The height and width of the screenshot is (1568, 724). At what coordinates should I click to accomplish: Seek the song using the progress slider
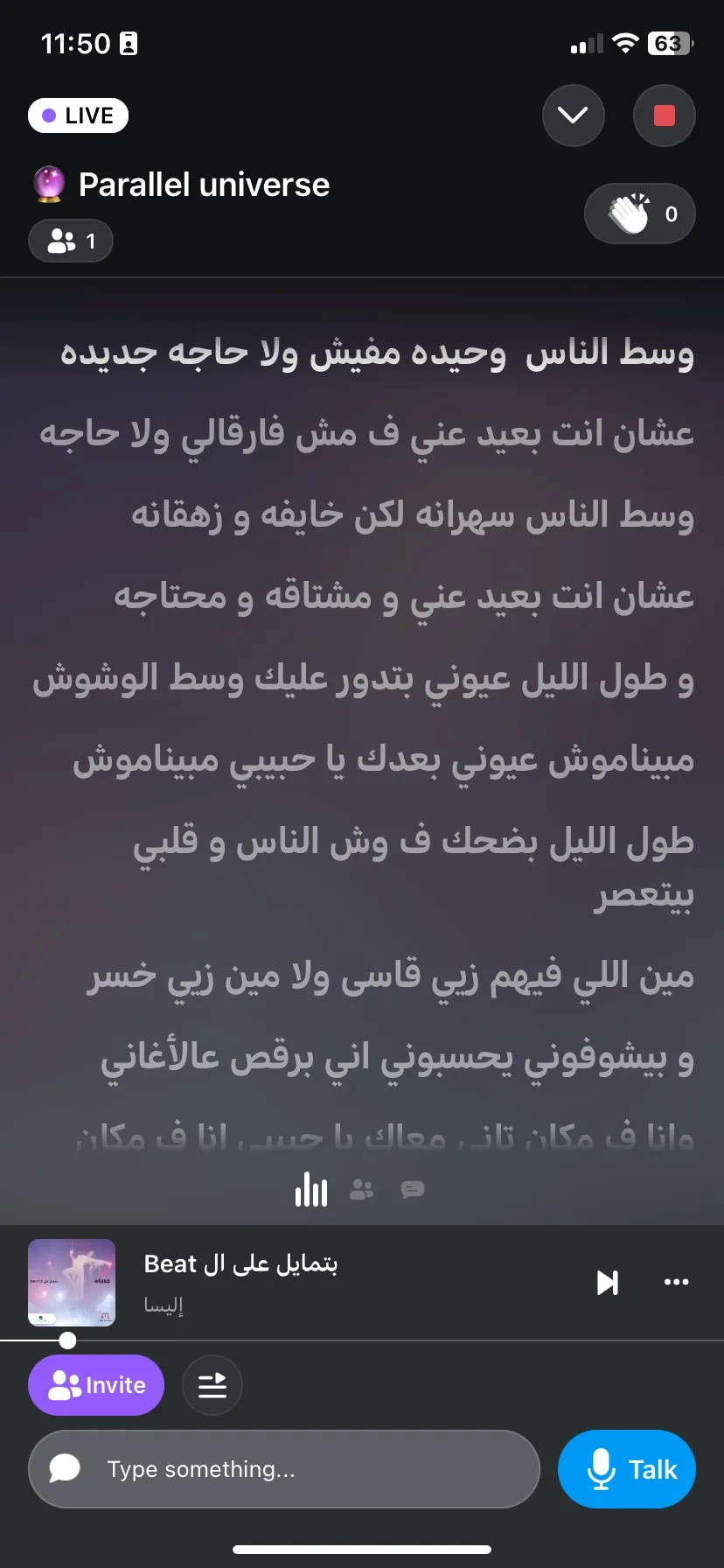tap(67, 1340)
